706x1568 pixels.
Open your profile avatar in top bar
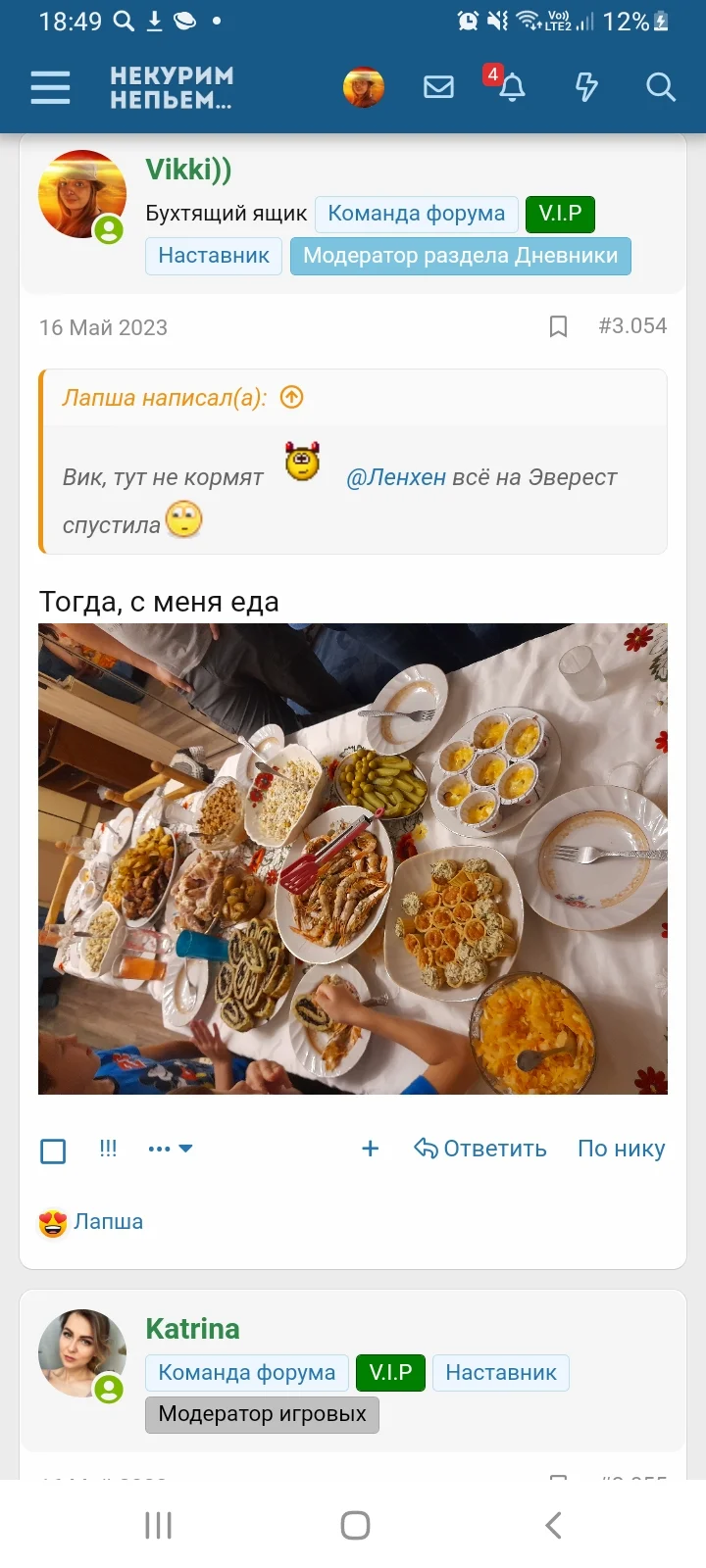click(364, 86)
